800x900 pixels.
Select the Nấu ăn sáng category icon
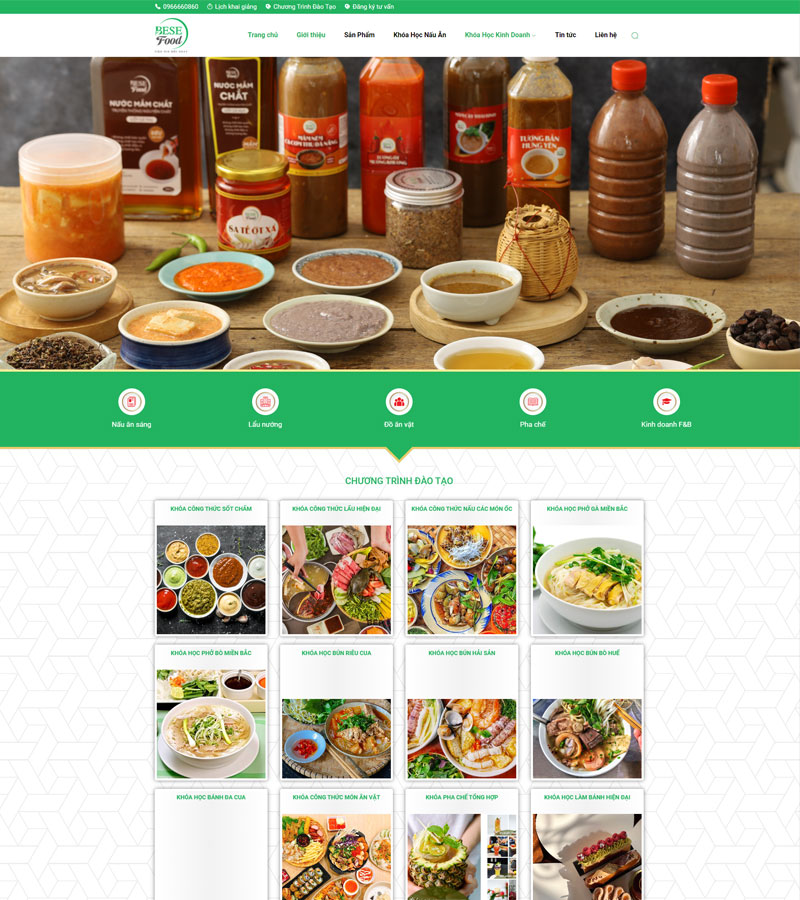click(133, 400)
